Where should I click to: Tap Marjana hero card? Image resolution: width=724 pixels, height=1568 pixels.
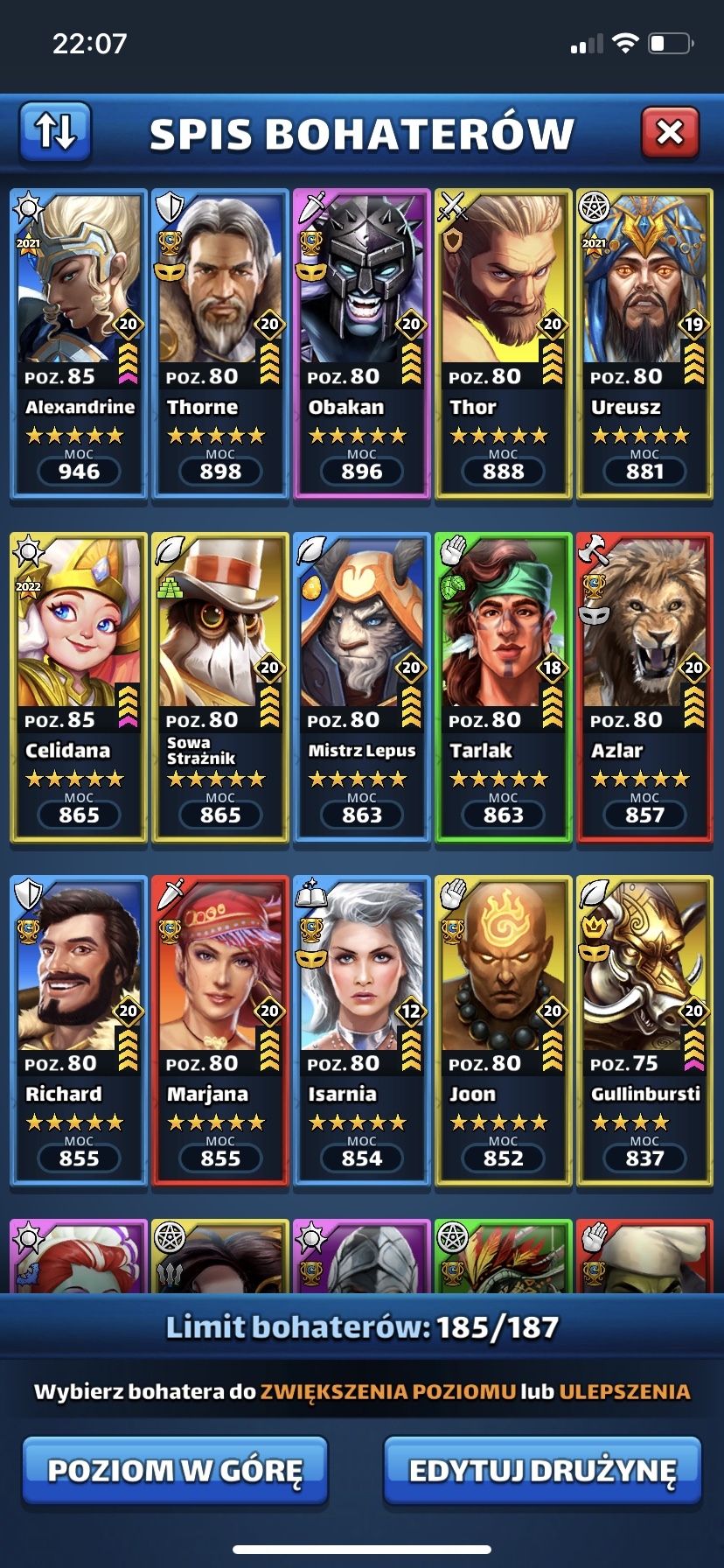tap(220, 1031)
